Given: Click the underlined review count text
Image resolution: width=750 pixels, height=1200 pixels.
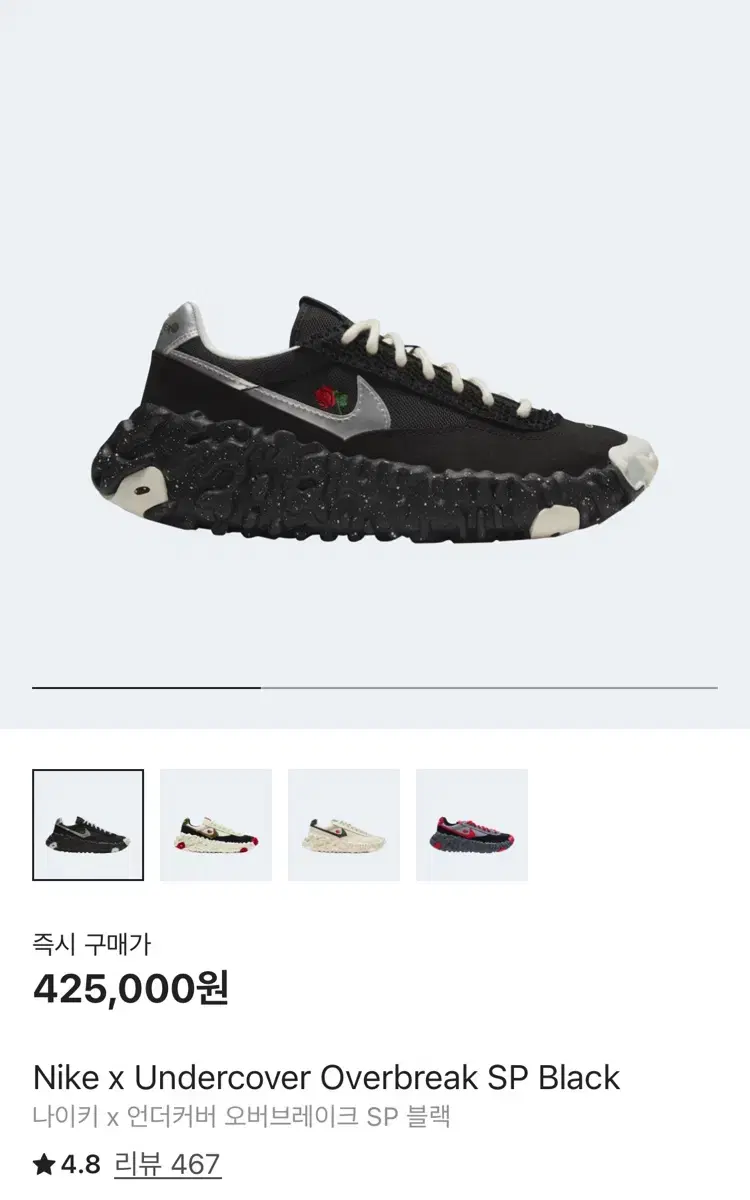Looking at the screenshot, I should (166, 1163).
